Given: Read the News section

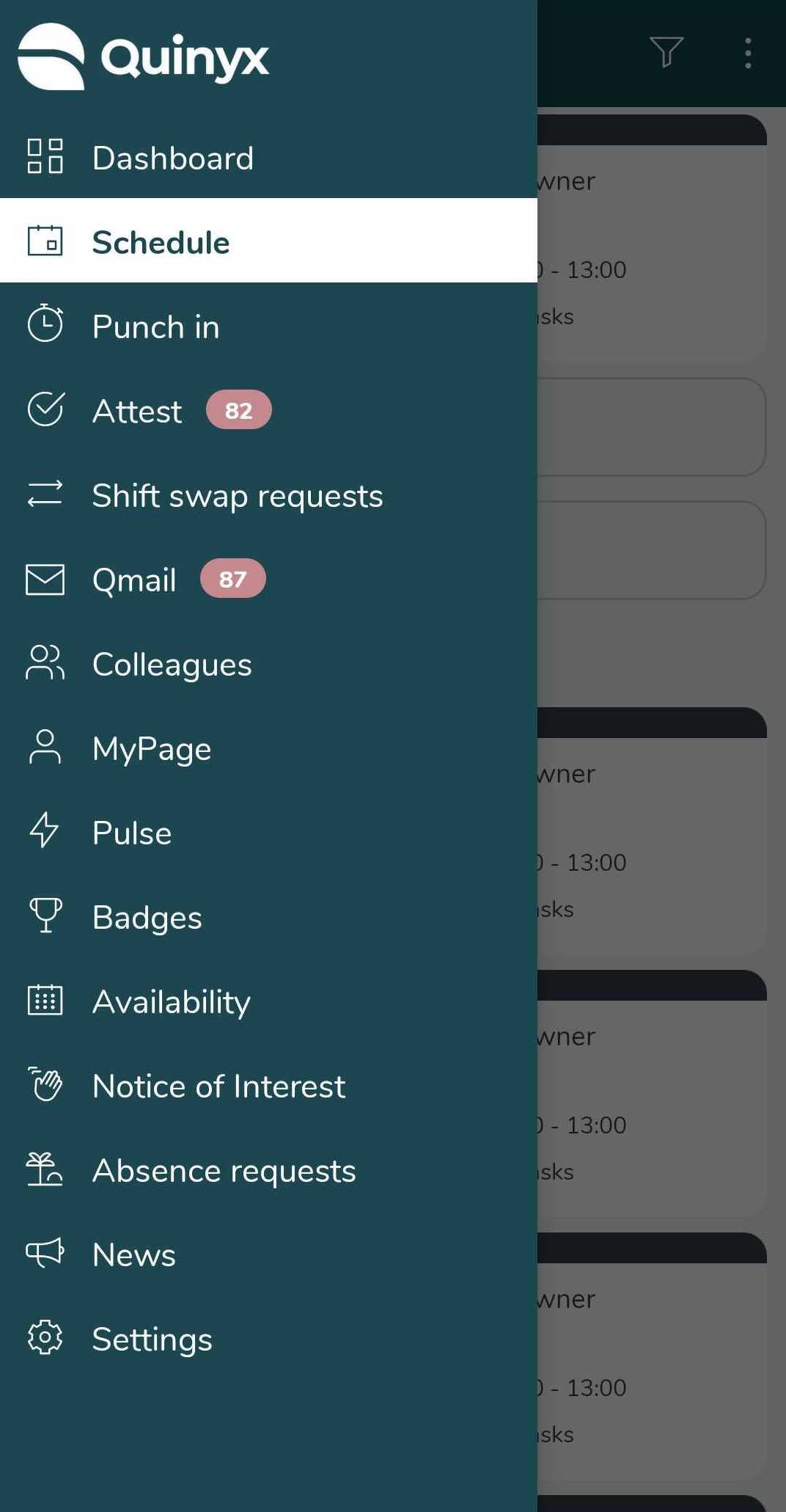Looking at the screenshot, I should [x=268, y=1253].
